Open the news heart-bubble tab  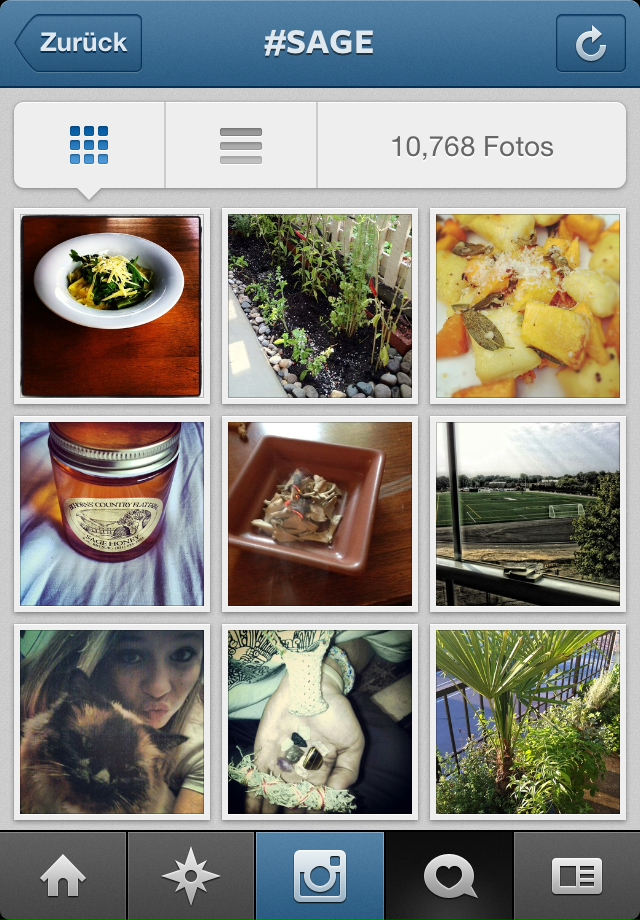449,877
